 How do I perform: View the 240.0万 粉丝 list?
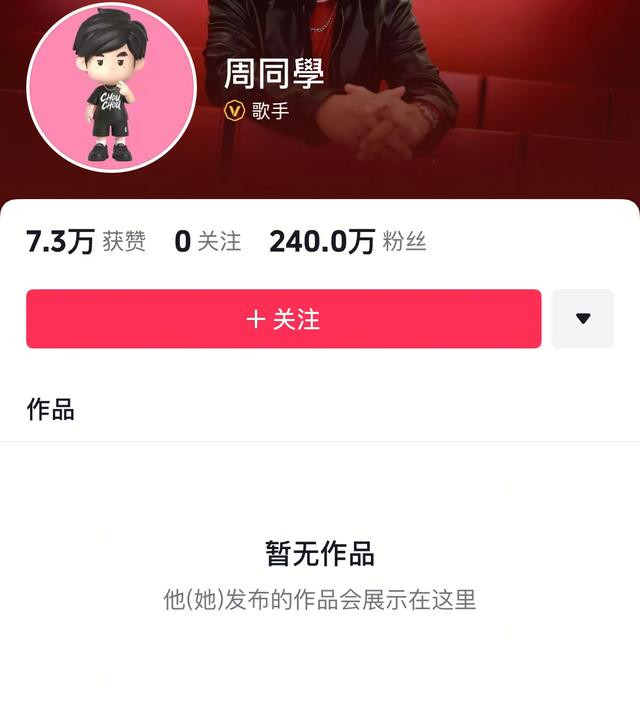click(x=347, y=241)
